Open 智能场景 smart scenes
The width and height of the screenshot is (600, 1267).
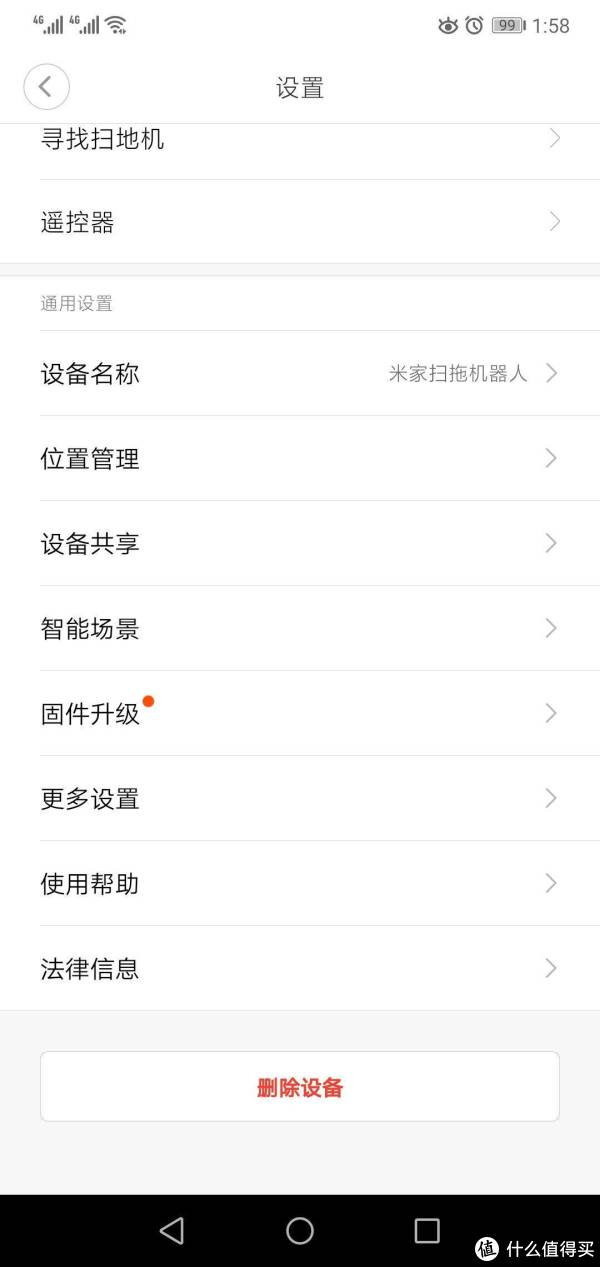pyautogui.click(x=300, y=628)
